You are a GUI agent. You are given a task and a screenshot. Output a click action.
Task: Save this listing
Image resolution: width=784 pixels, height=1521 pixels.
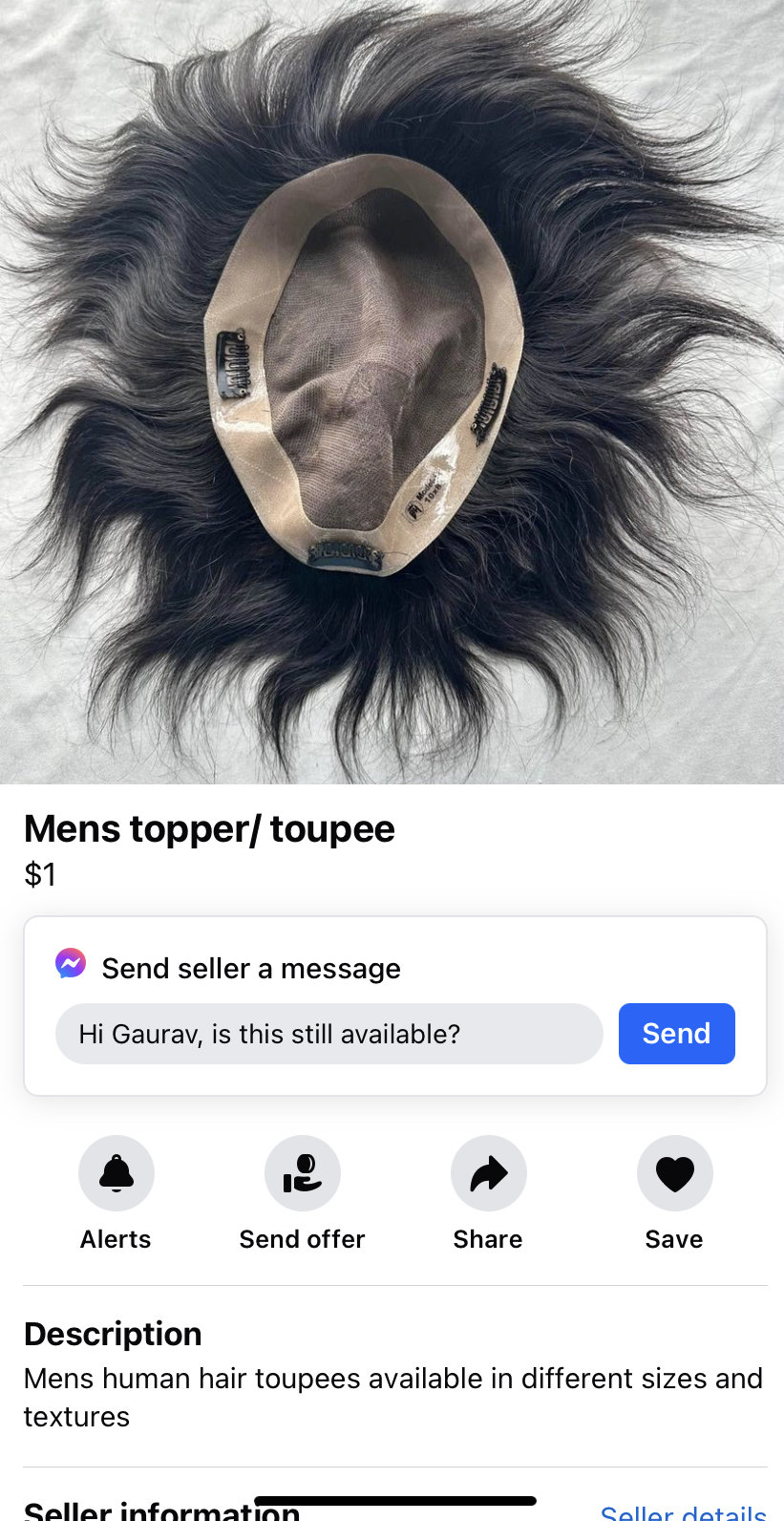(x=674, y=1173)
